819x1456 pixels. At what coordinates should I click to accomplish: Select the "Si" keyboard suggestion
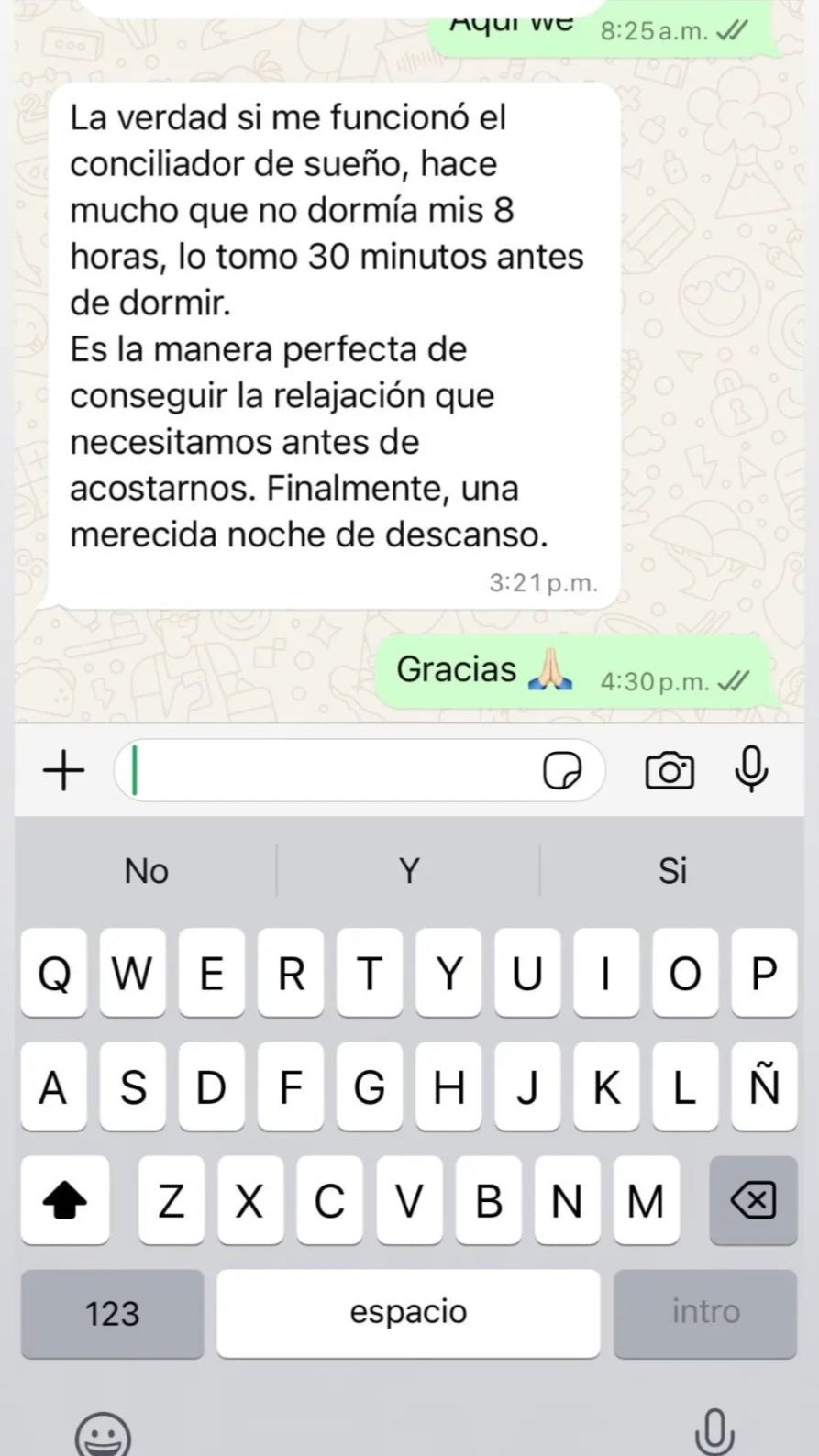[x=672, y=870]
